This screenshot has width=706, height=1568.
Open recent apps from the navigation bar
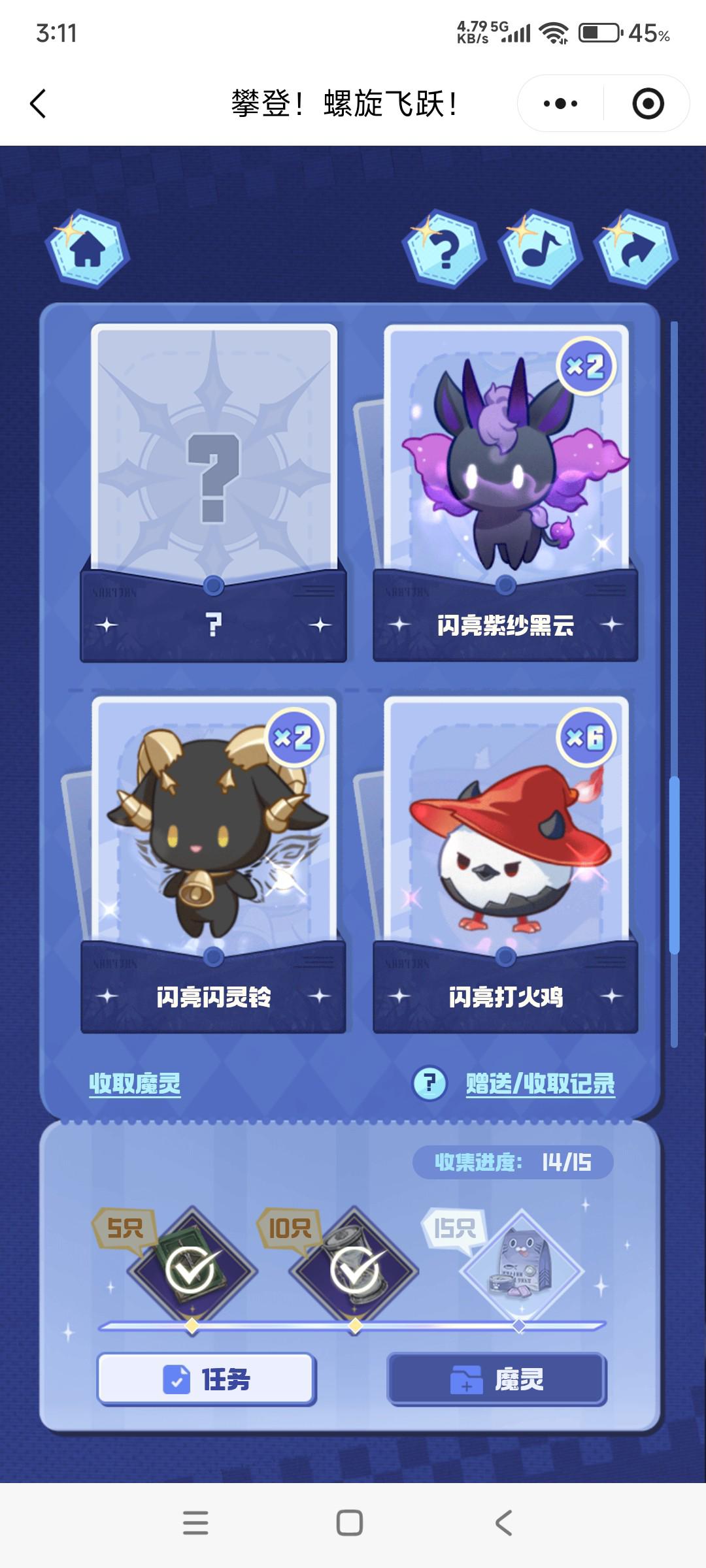coord(195,1522)
